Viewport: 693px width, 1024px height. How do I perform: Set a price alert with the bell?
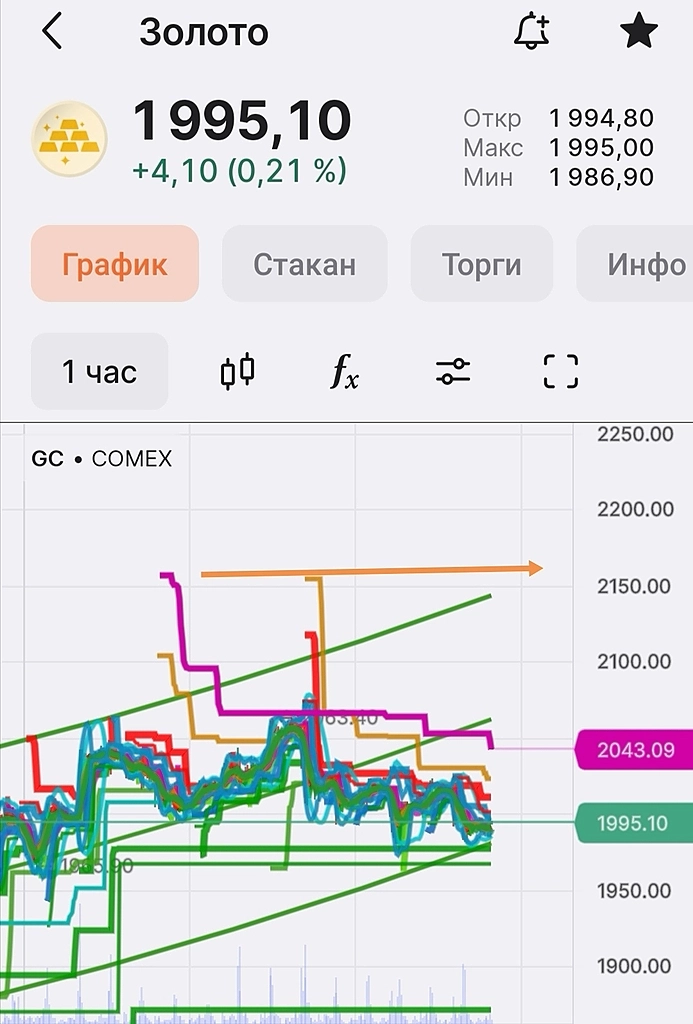click(532, 32)
